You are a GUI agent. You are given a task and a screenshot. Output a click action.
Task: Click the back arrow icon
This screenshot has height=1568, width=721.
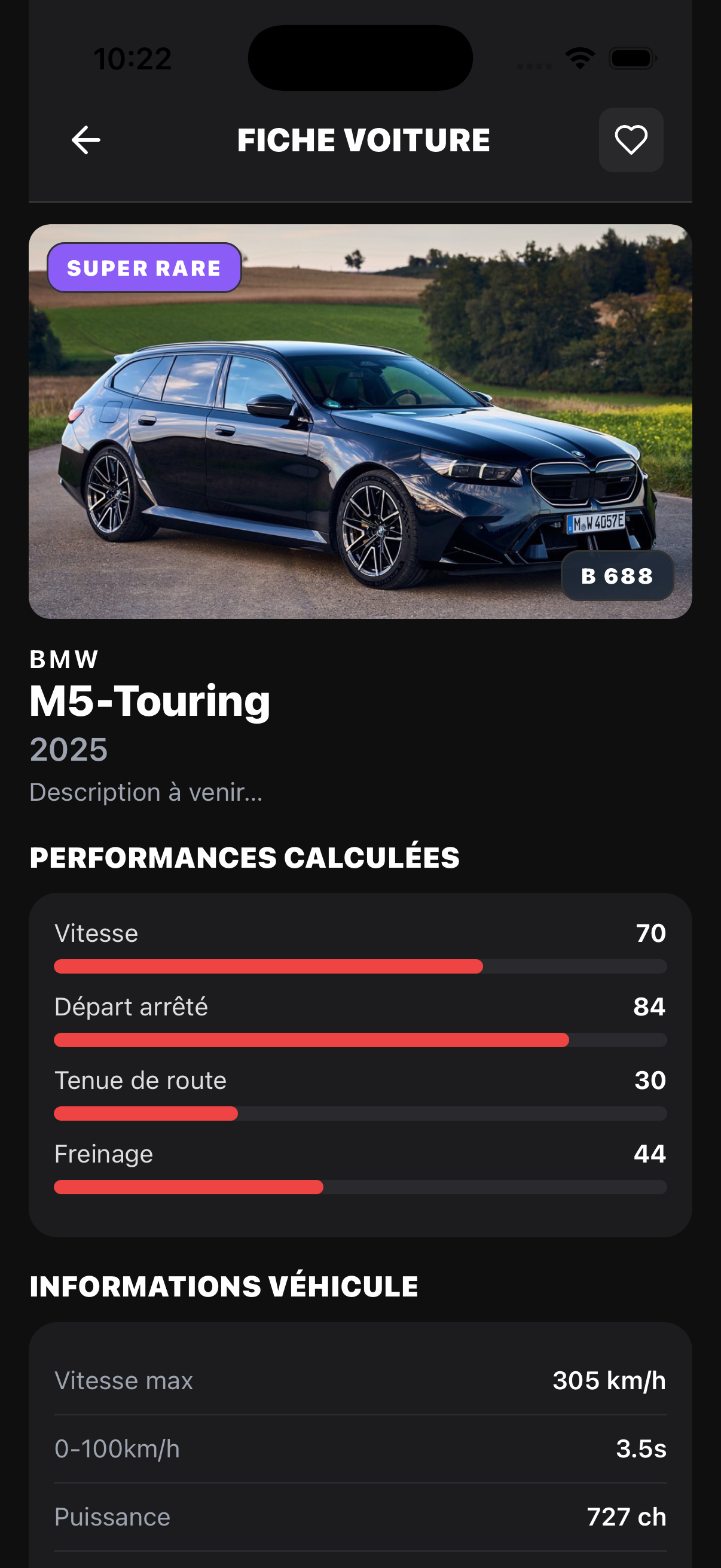(x=85, y=140)
